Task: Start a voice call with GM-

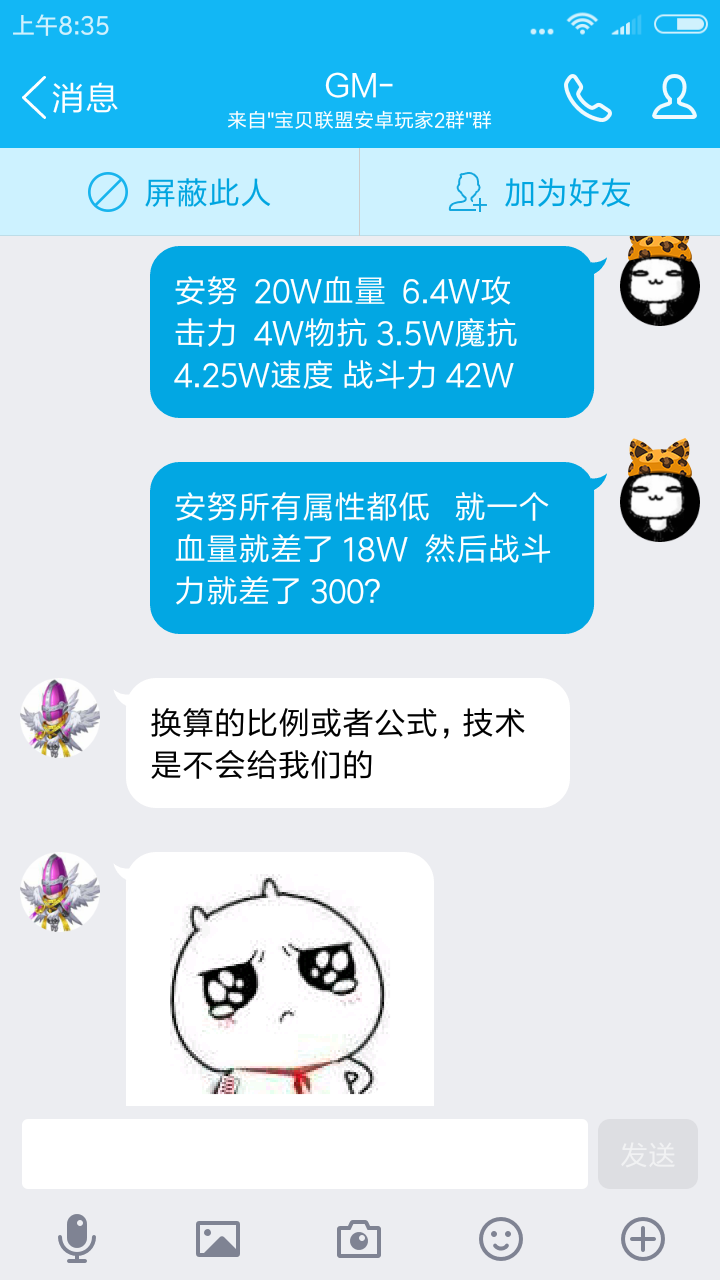Action: tap(588, 98)
